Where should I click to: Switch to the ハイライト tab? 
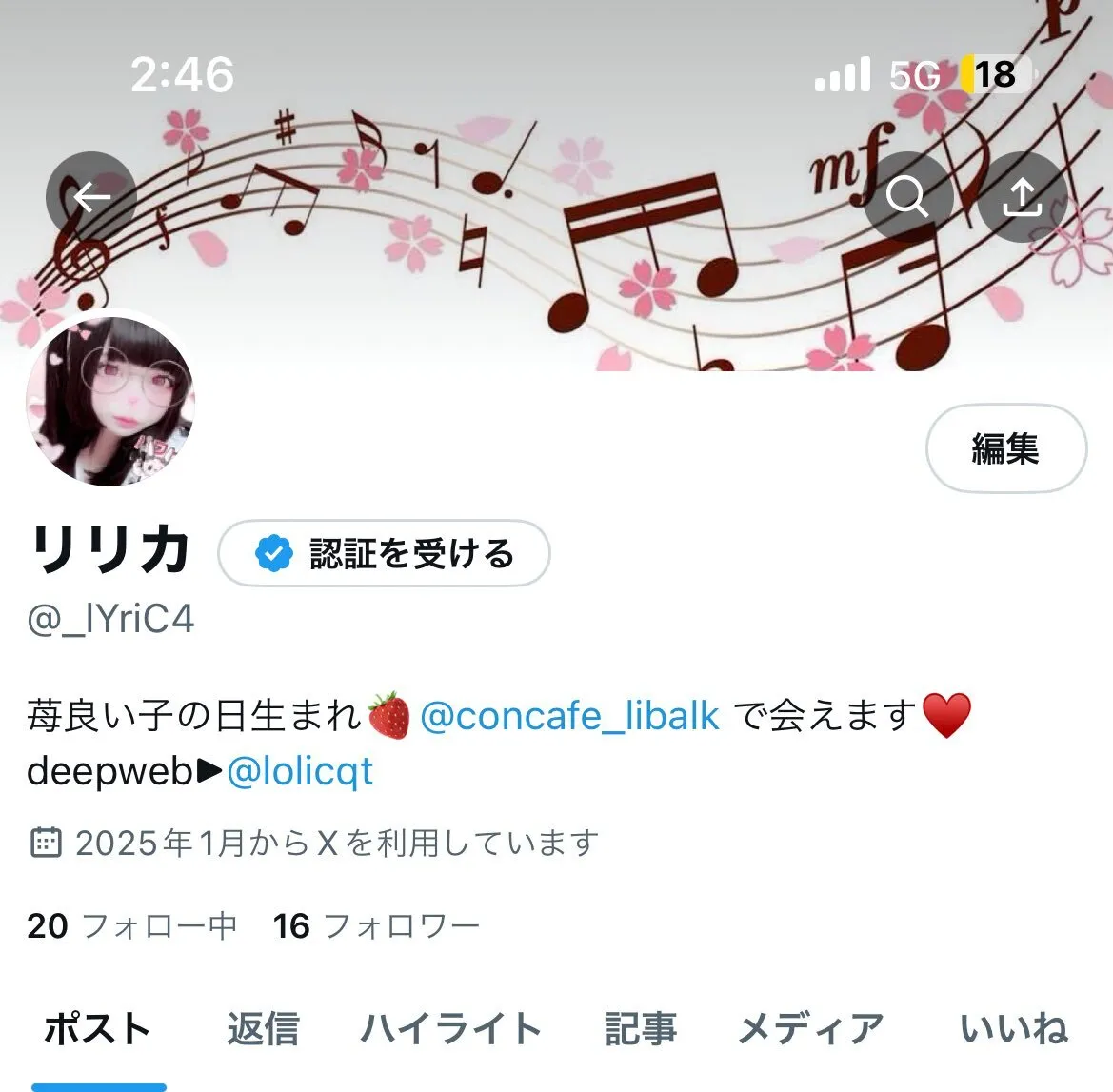(451, 1029)
